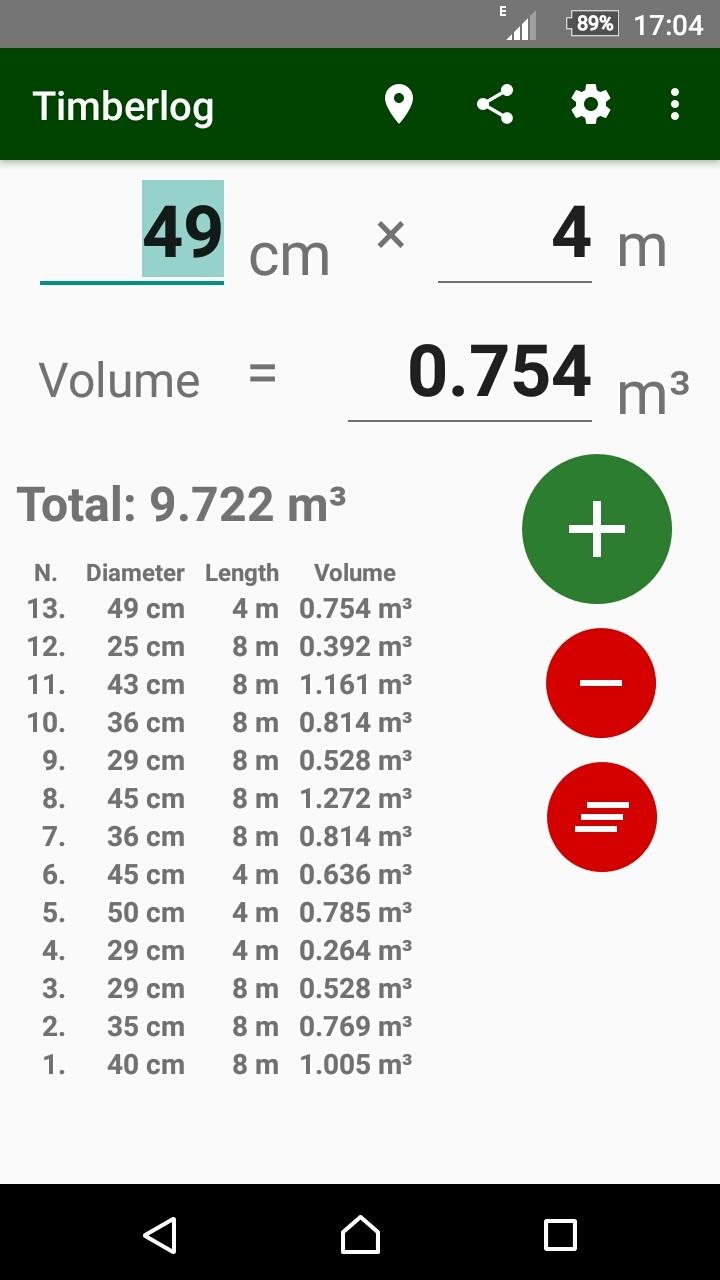Open settings gear icon
The height and width of the screenshot is (1280, 720).
[591, 105]
